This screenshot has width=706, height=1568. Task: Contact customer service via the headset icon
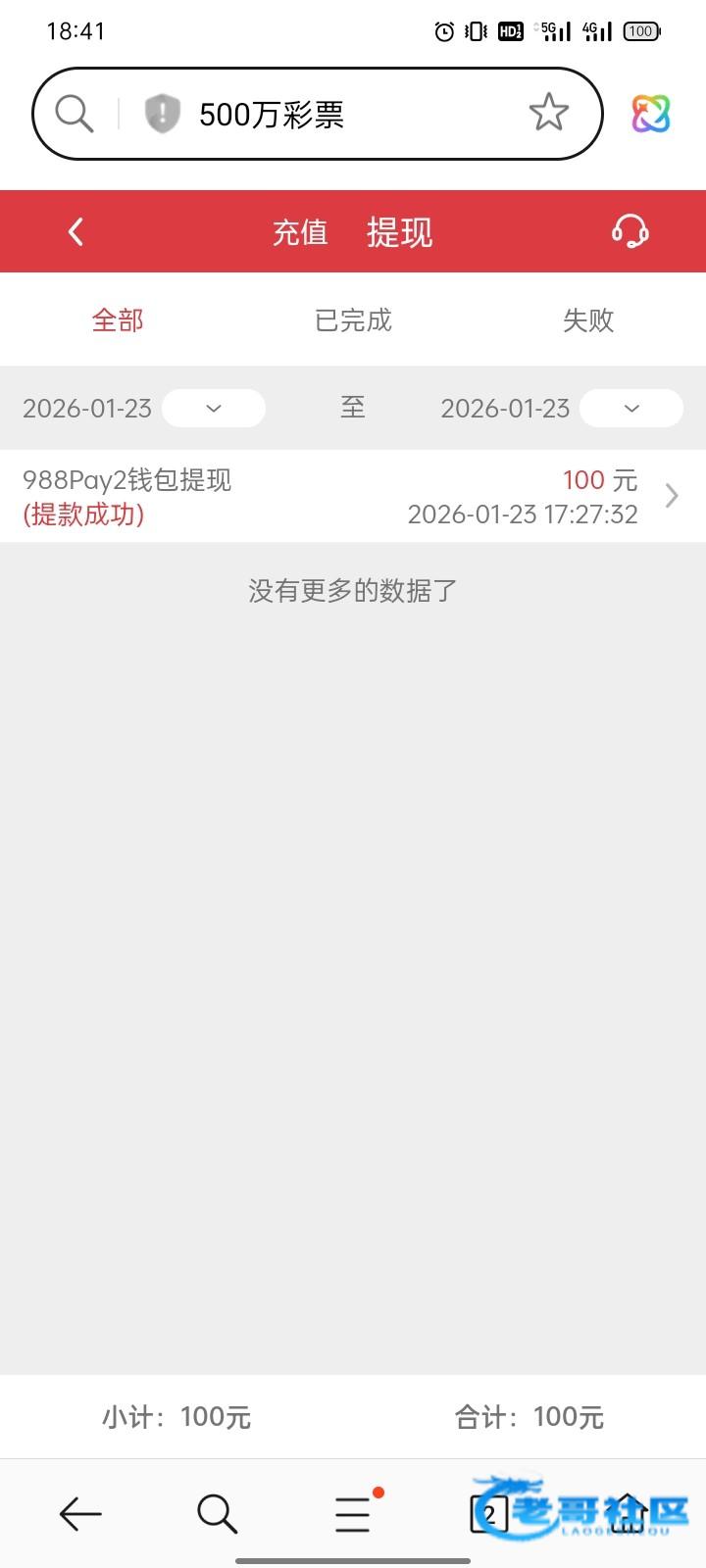(630, 232)
